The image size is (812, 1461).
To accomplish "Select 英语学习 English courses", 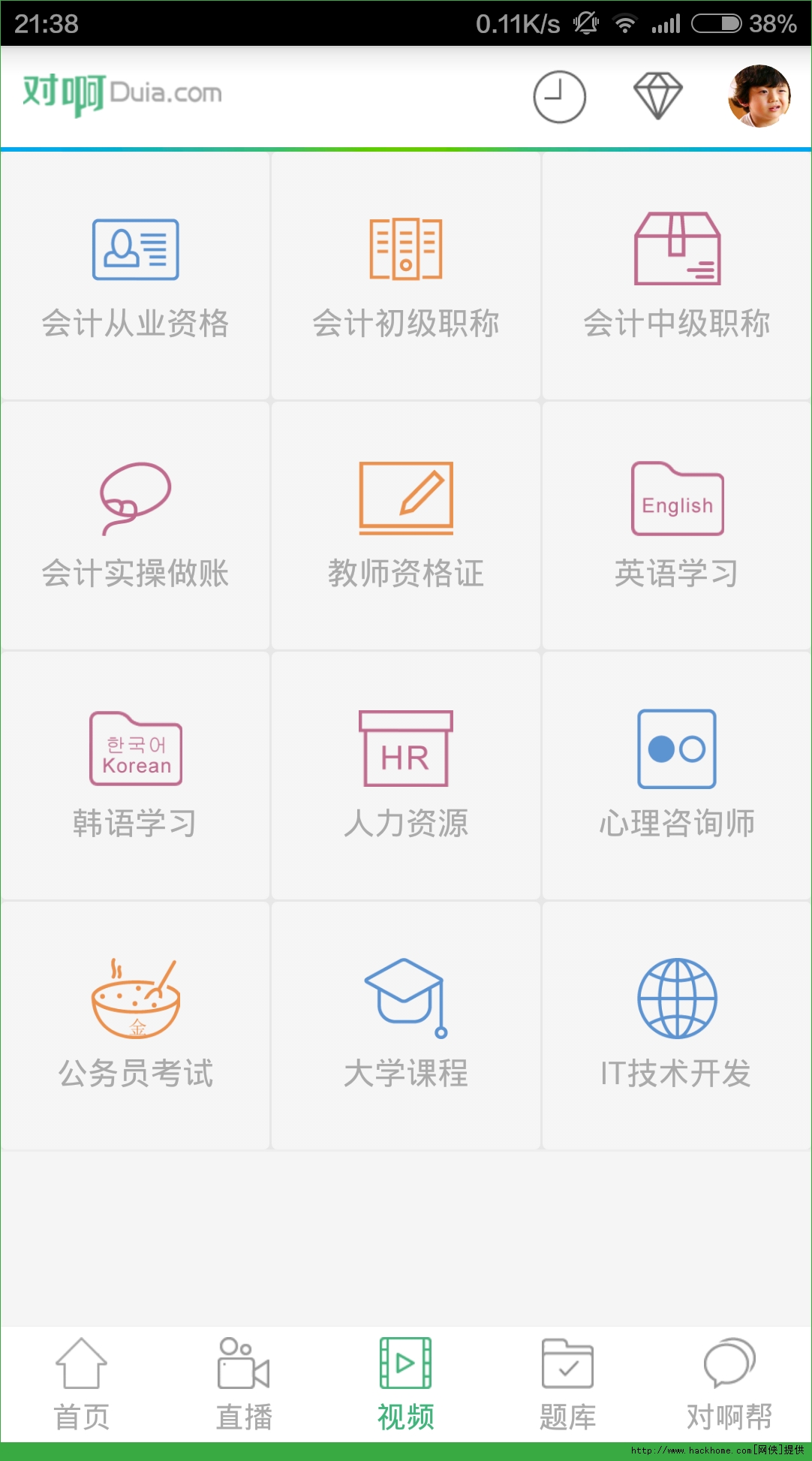I will [677, 526].
